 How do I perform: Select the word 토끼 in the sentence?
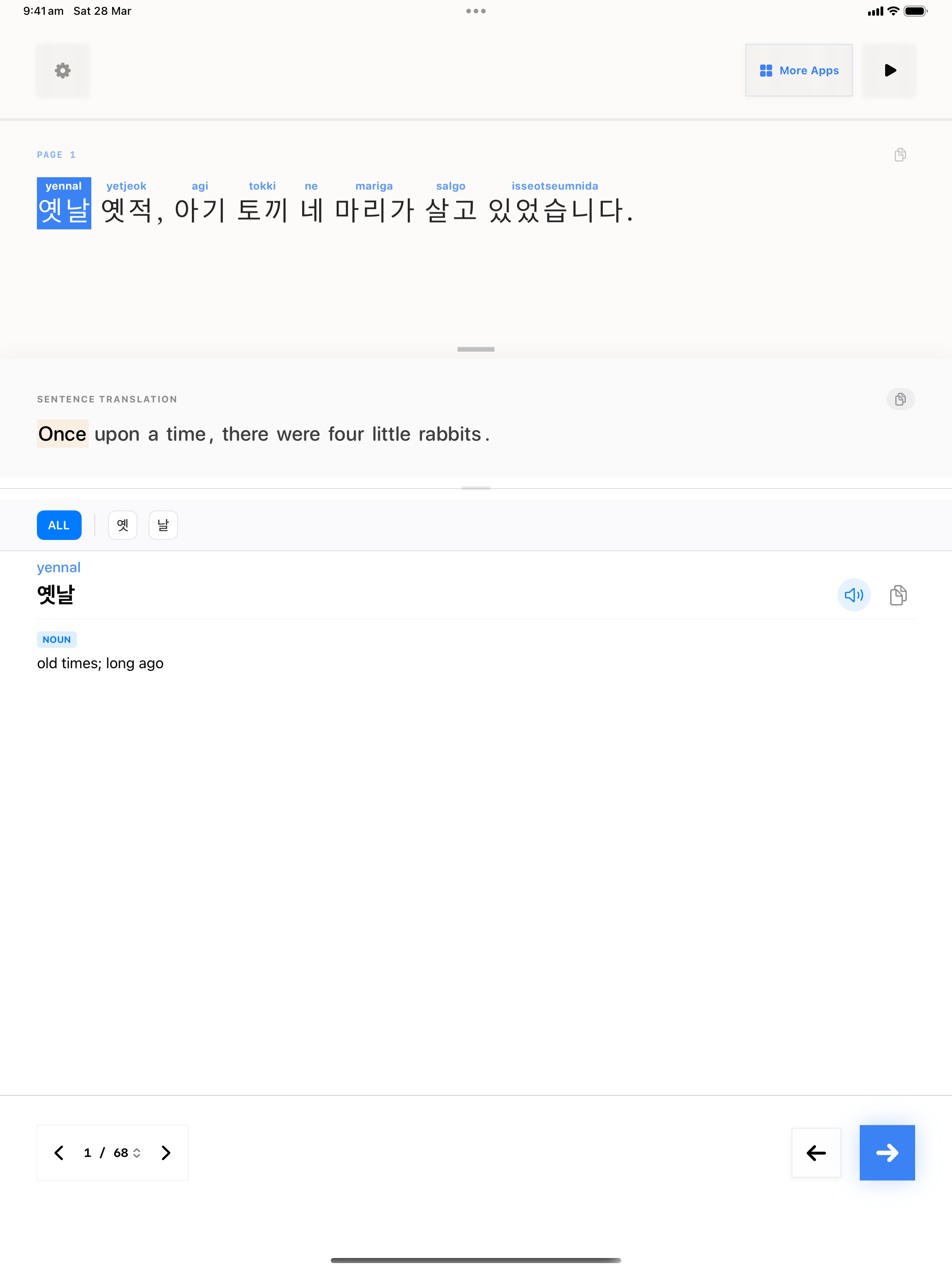[262, 210]
